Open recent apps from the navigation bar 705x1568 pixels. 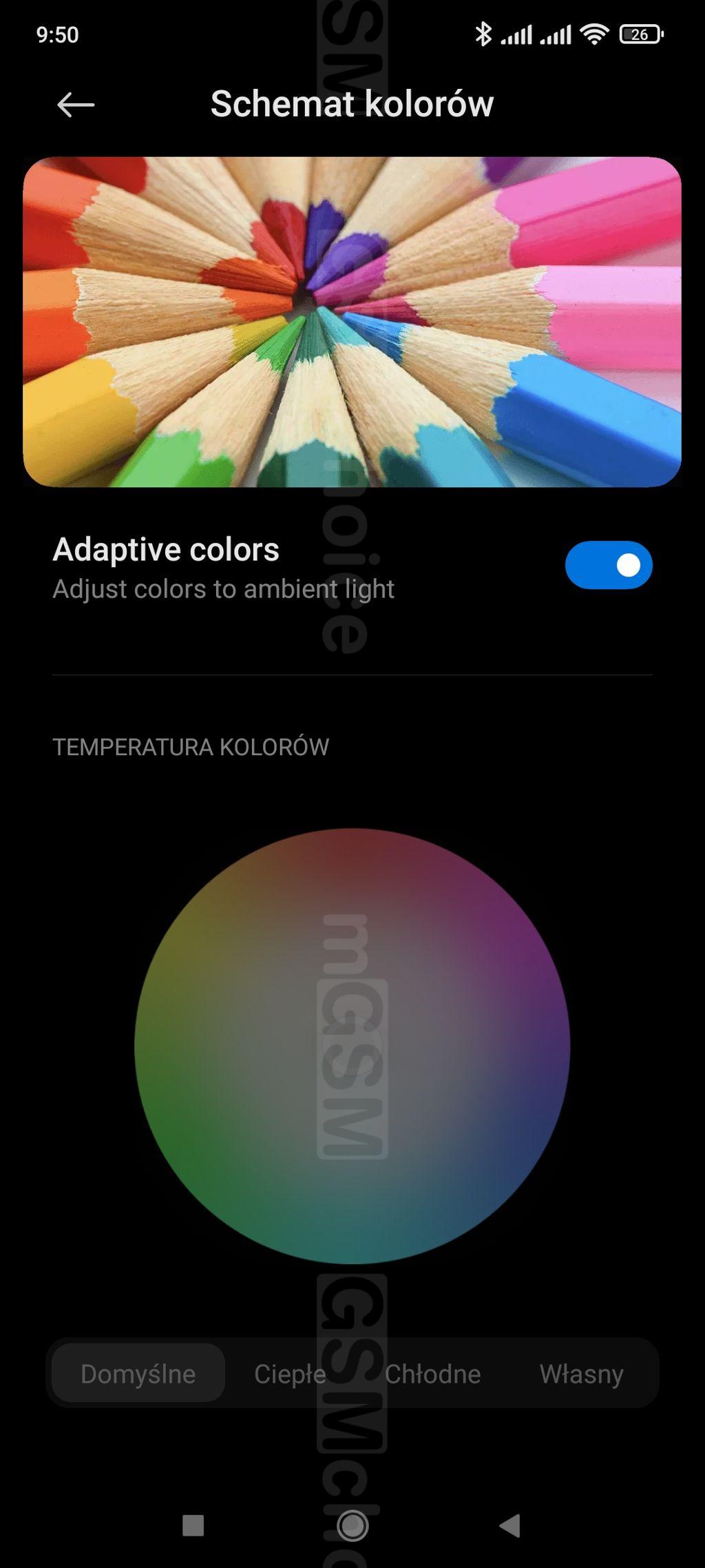(x=193, y=1525)
